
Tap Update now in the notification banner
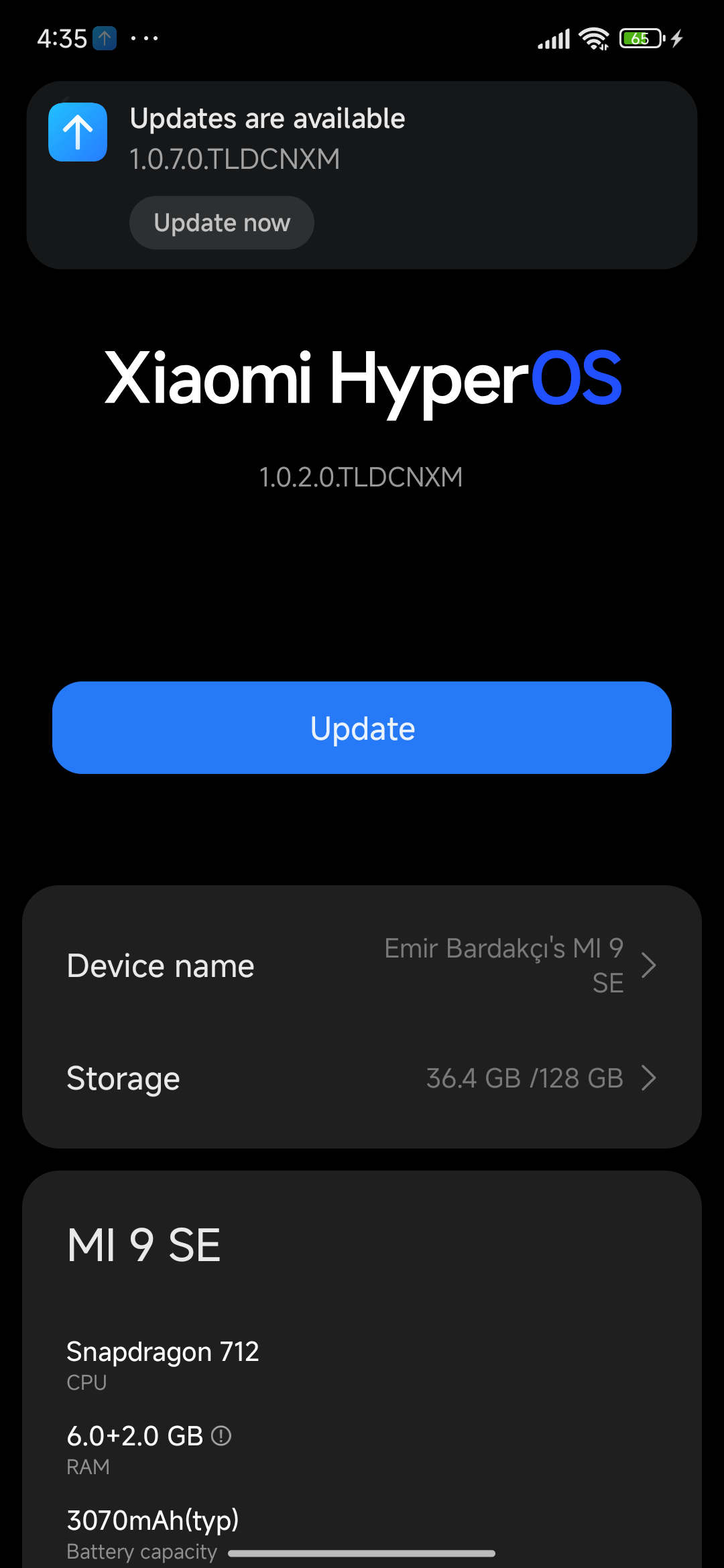point(221,222)
